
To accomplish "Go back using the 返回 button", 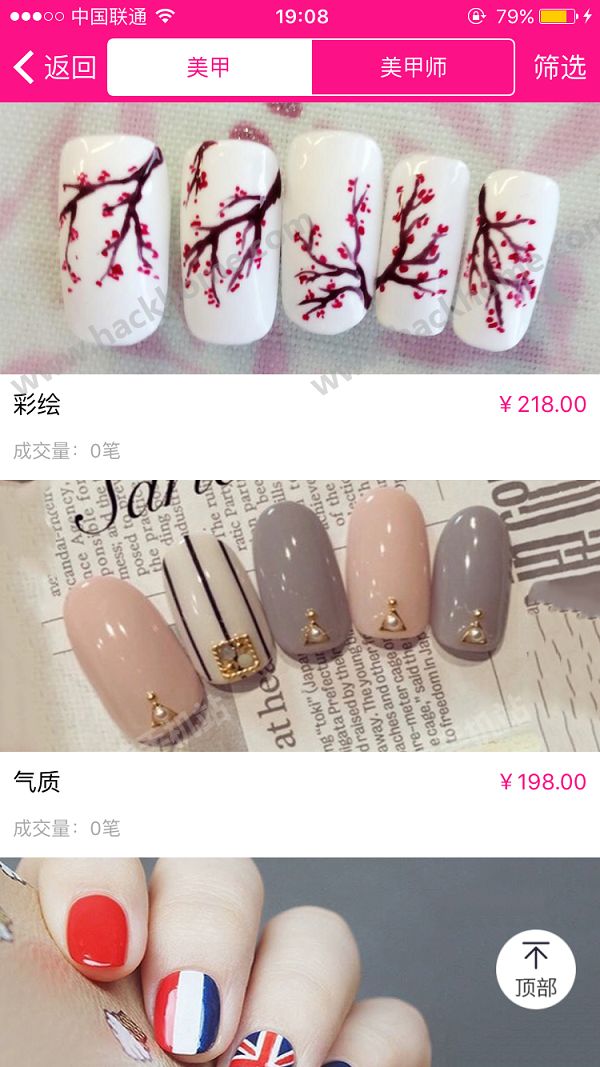I will (55, 67).
